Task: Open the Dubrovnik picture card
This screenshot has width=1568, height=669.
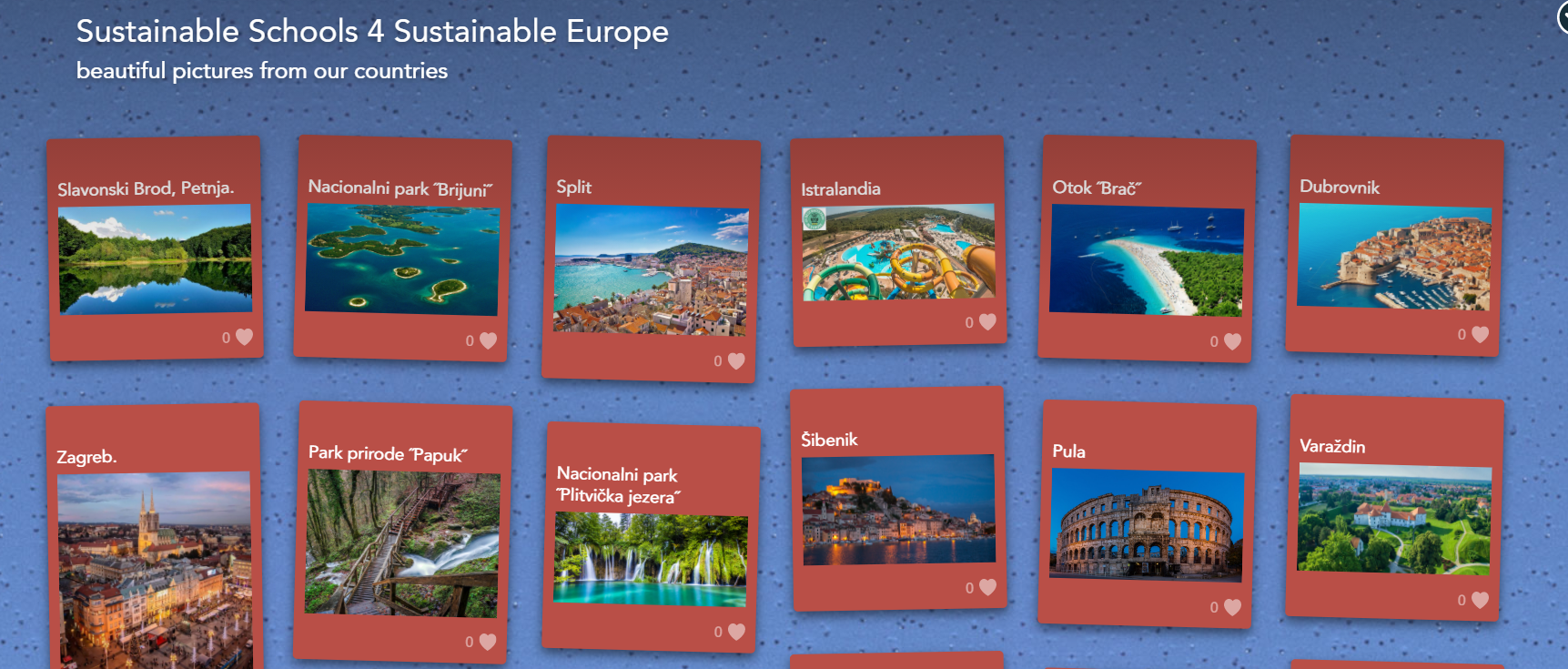Action: point(1394,258)
